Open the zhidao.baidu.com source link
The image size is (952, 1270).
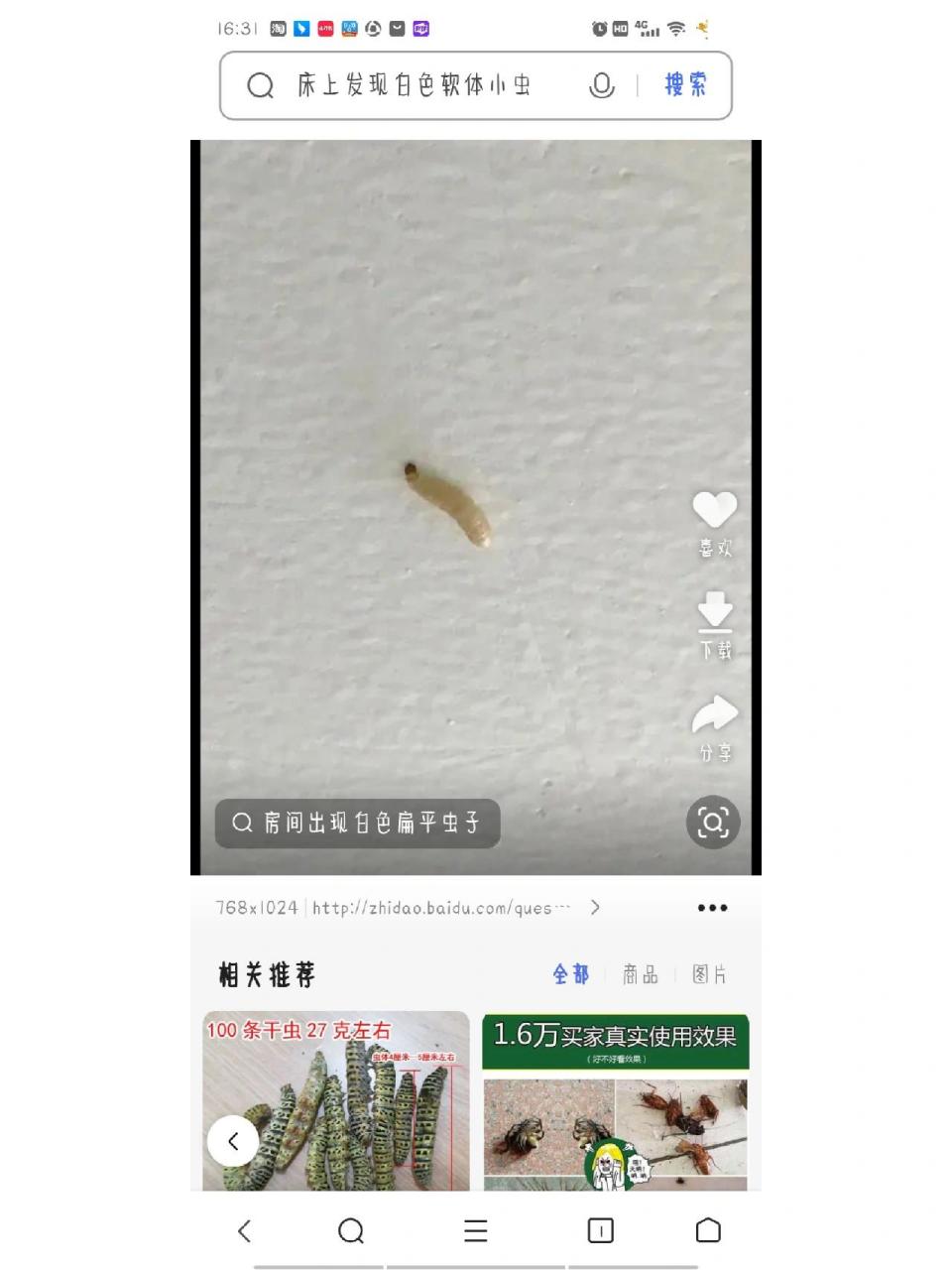click(x=436, y=906)
